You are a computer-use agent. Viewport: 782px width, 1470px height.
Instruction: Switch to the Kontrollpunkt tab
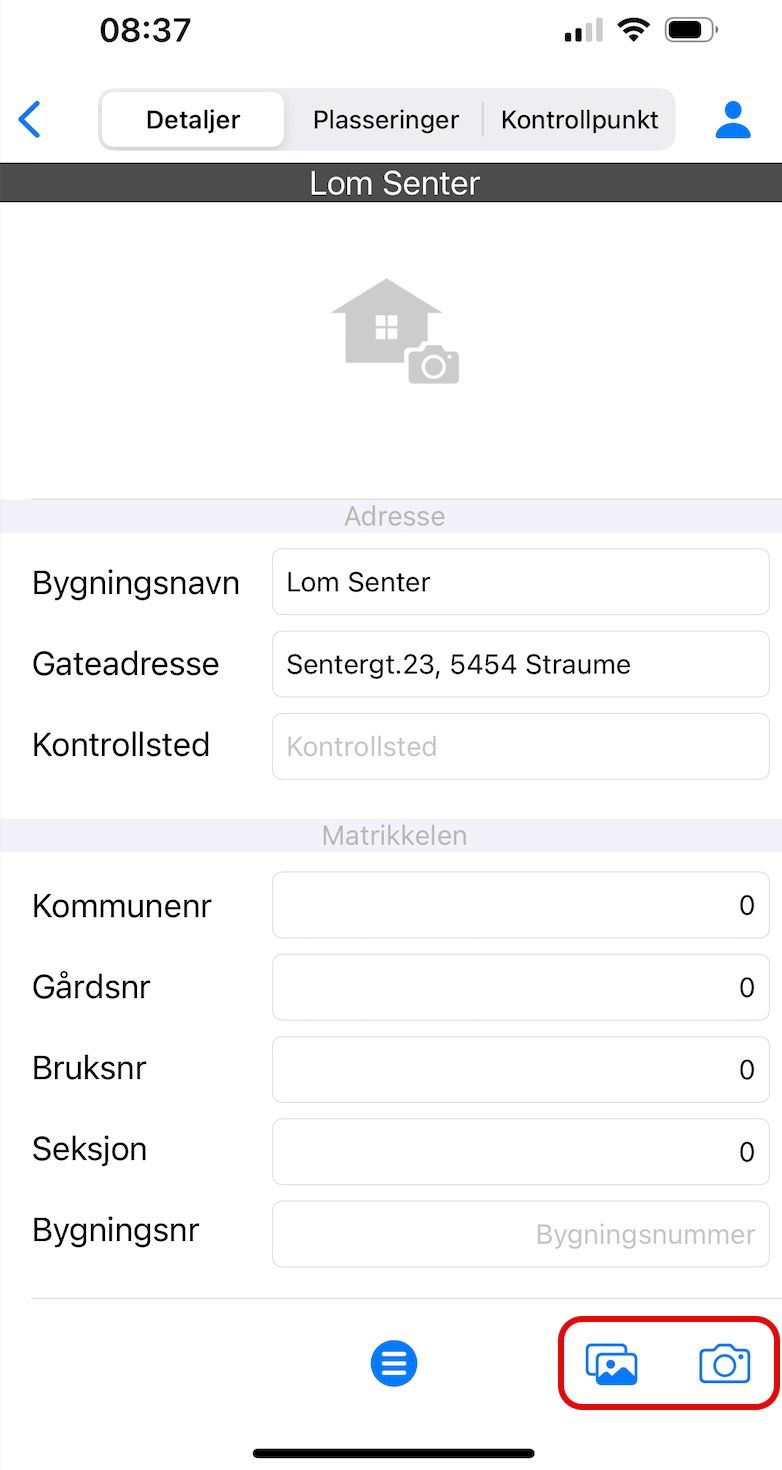[x=579, y=120]
